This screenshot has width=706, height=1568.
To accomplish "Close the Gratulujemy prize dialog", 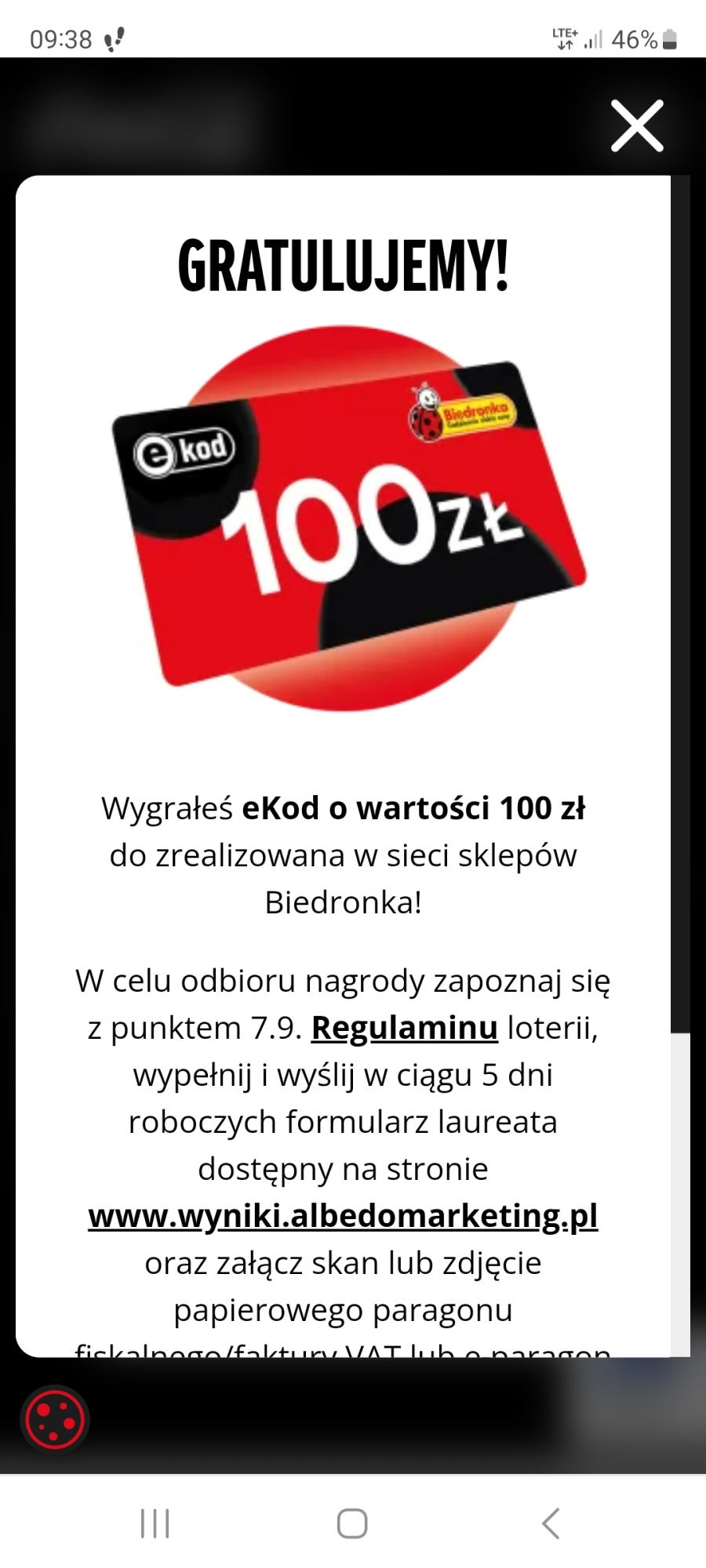I will point(637,125).
